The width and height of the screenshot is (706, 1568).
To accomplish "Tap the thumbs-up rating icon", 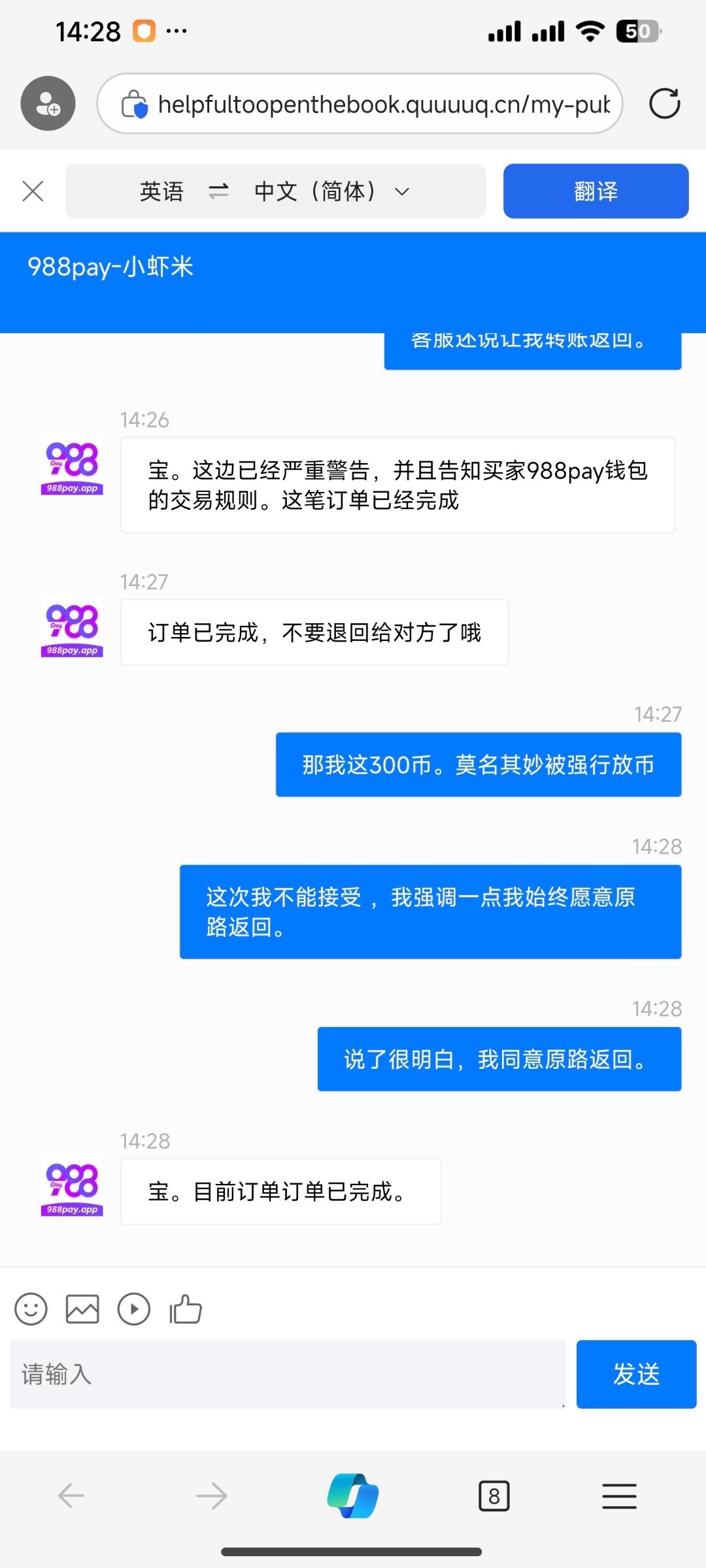I will pos(186,1309).
